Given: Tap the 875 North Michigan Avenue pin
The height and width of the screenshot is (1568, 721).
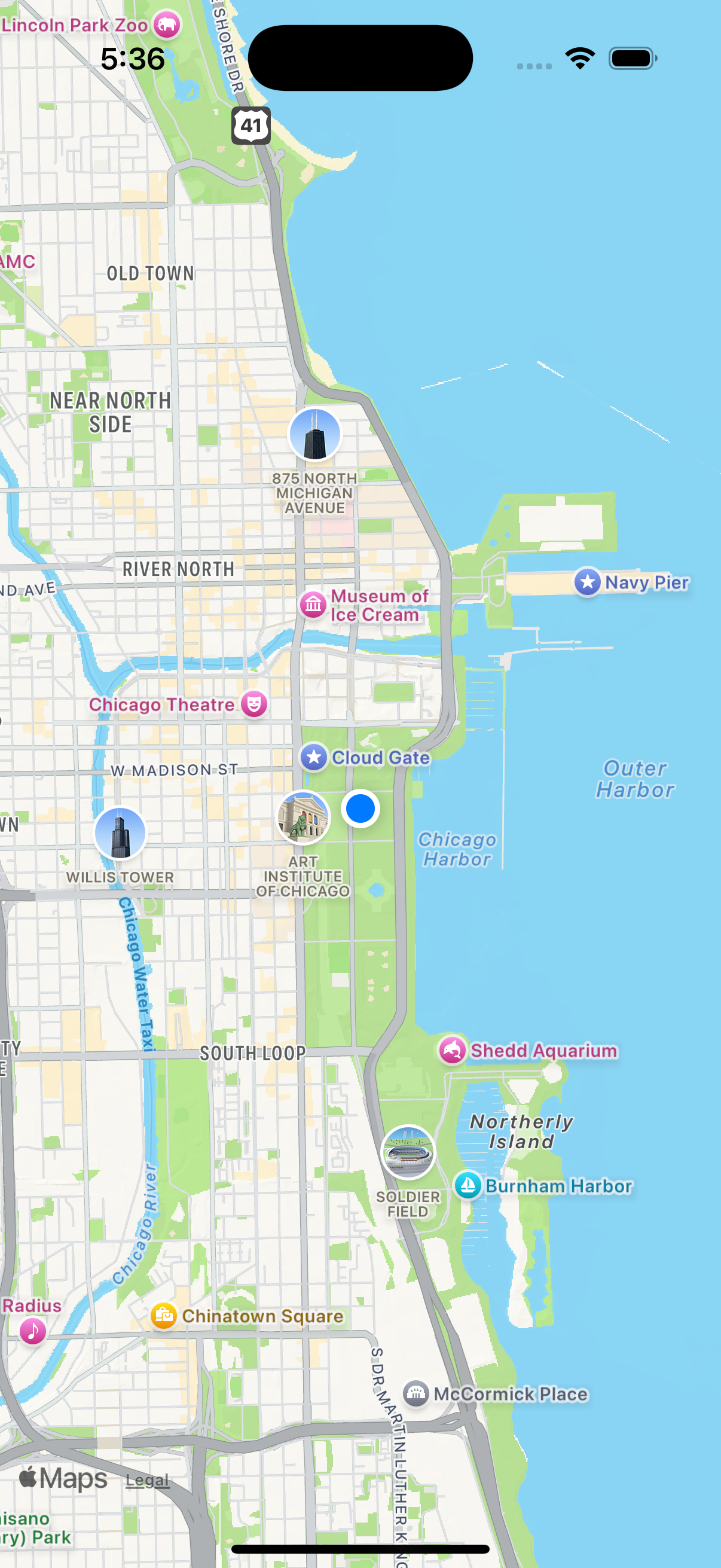Looking at the screenshot, I should [x=314, y=434].
